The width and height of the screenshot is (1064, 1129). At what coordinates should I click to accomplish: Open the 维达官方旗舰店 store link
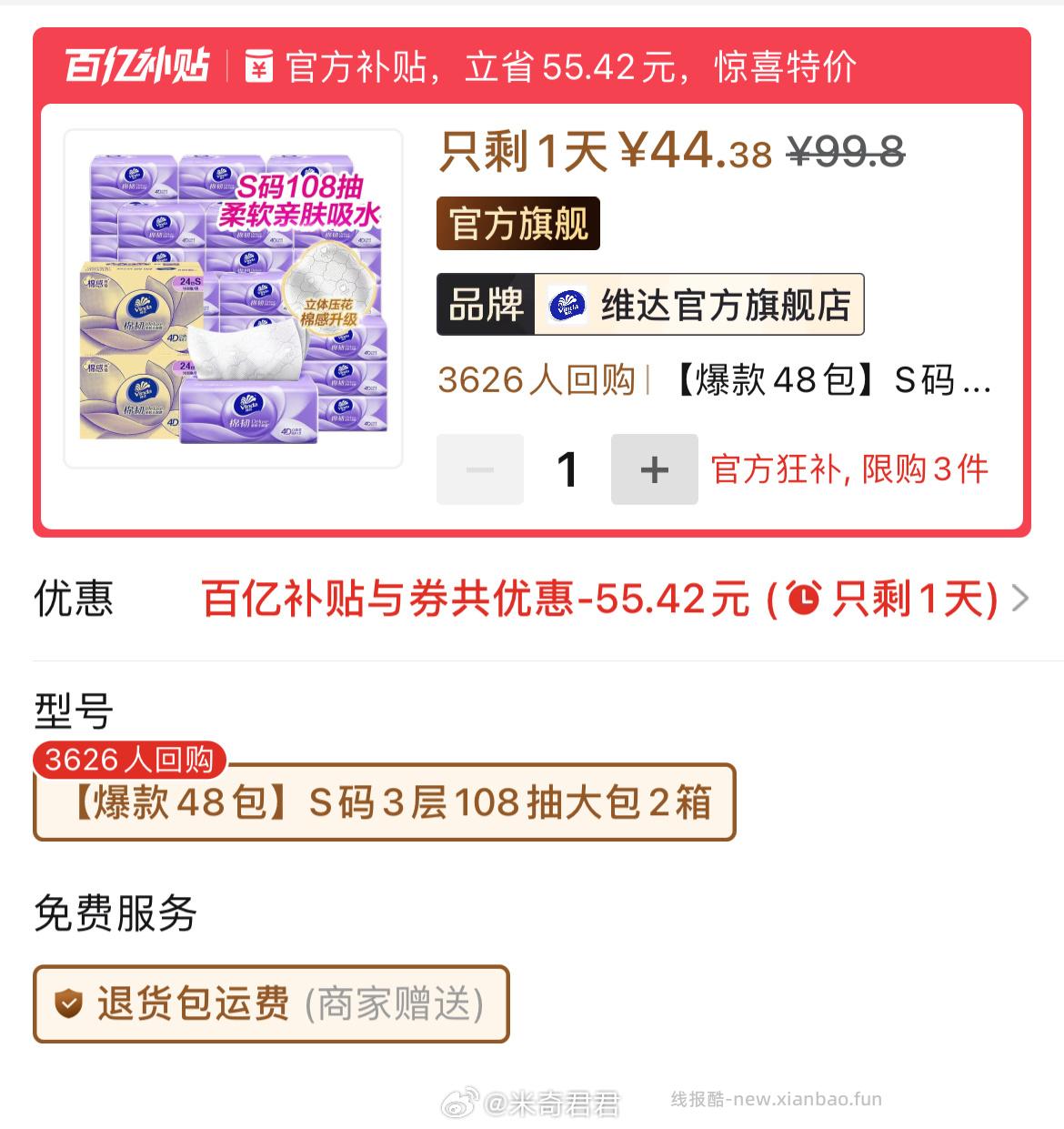[718, 306]
